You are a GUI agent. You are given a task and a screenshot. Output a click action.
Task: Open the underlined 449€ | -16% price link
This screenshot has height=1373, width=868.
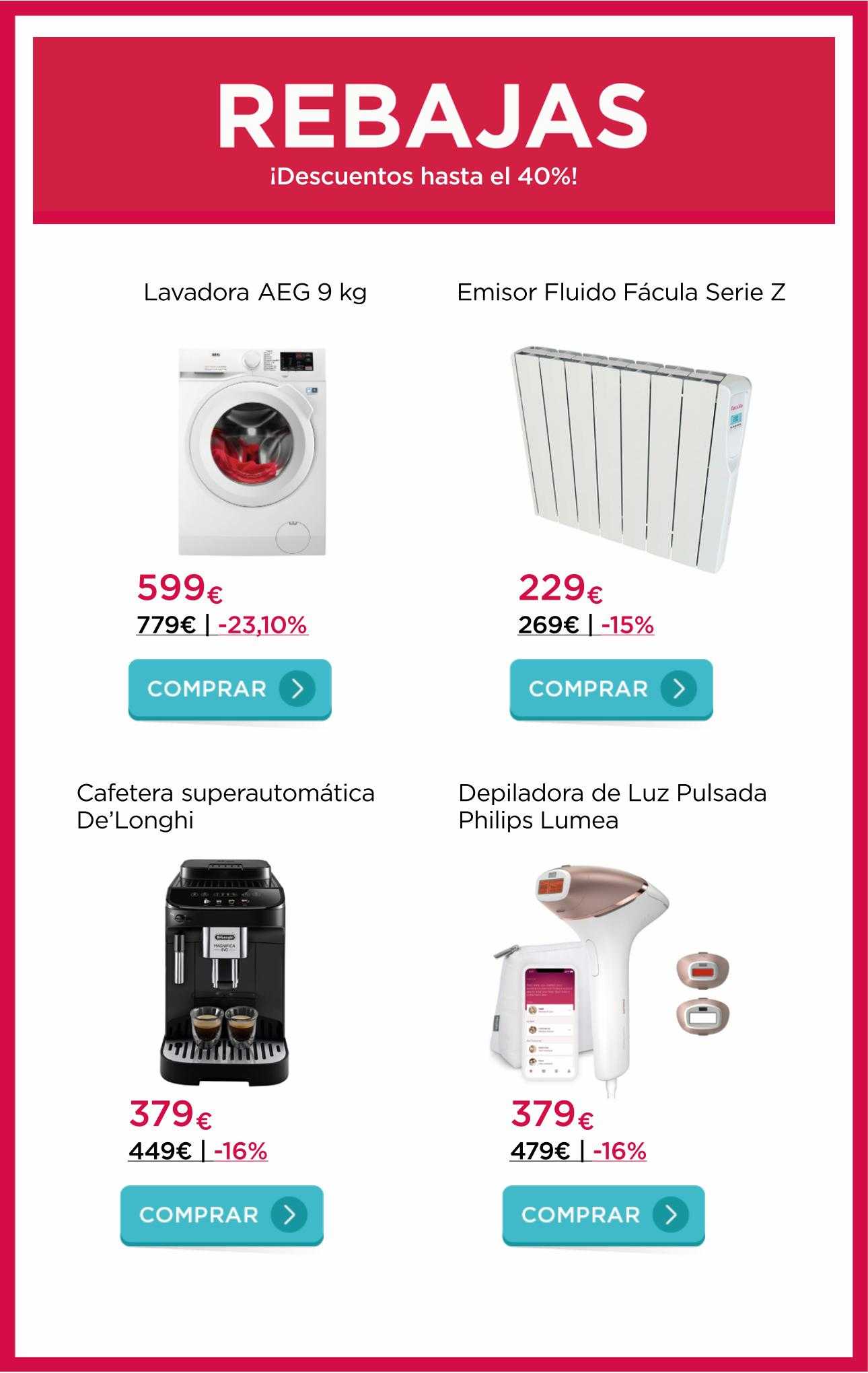click(x=198, y=1151)
